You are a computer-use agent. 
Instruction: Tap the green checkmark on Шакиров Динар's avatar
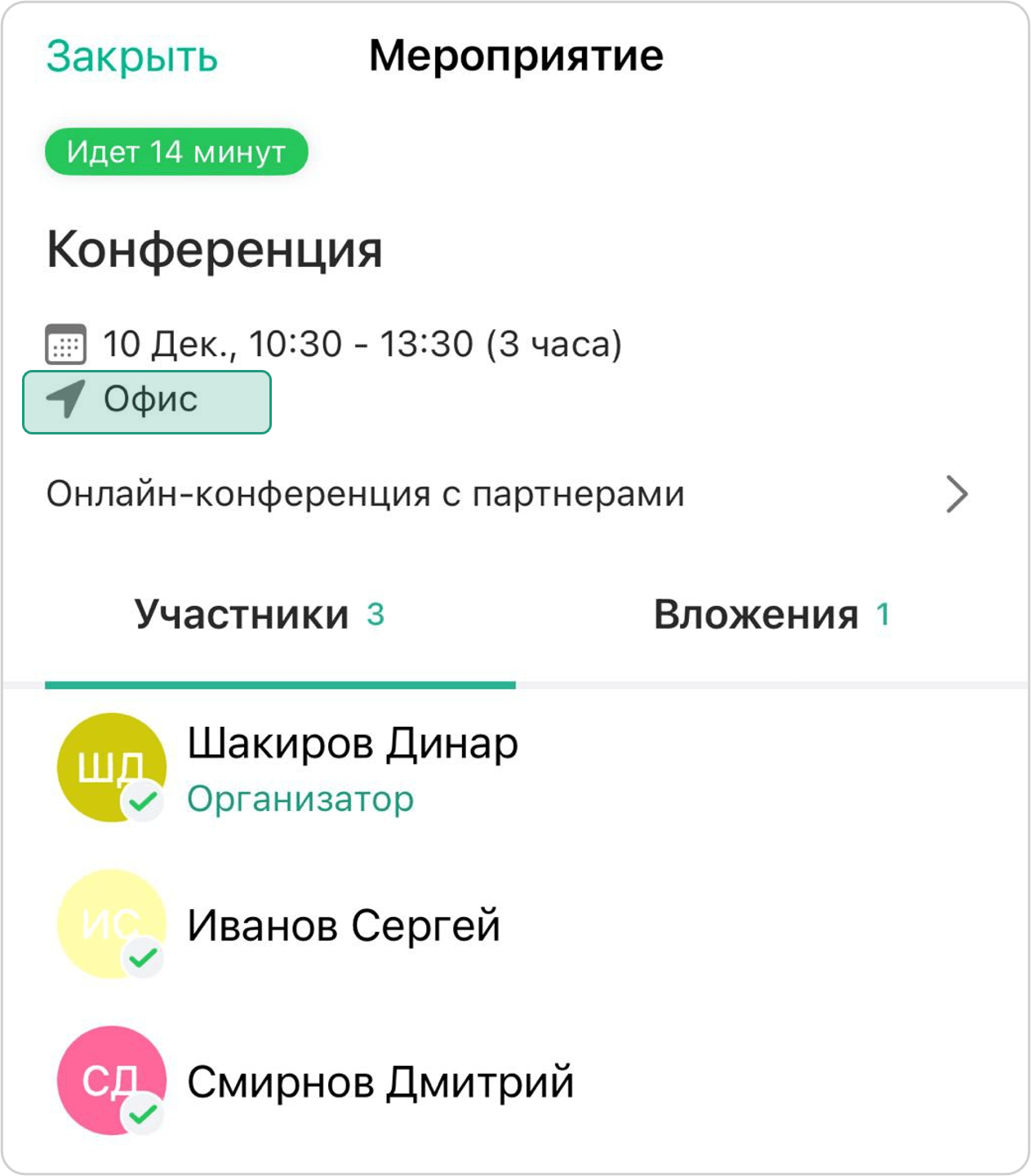click(x=144, y=802)
